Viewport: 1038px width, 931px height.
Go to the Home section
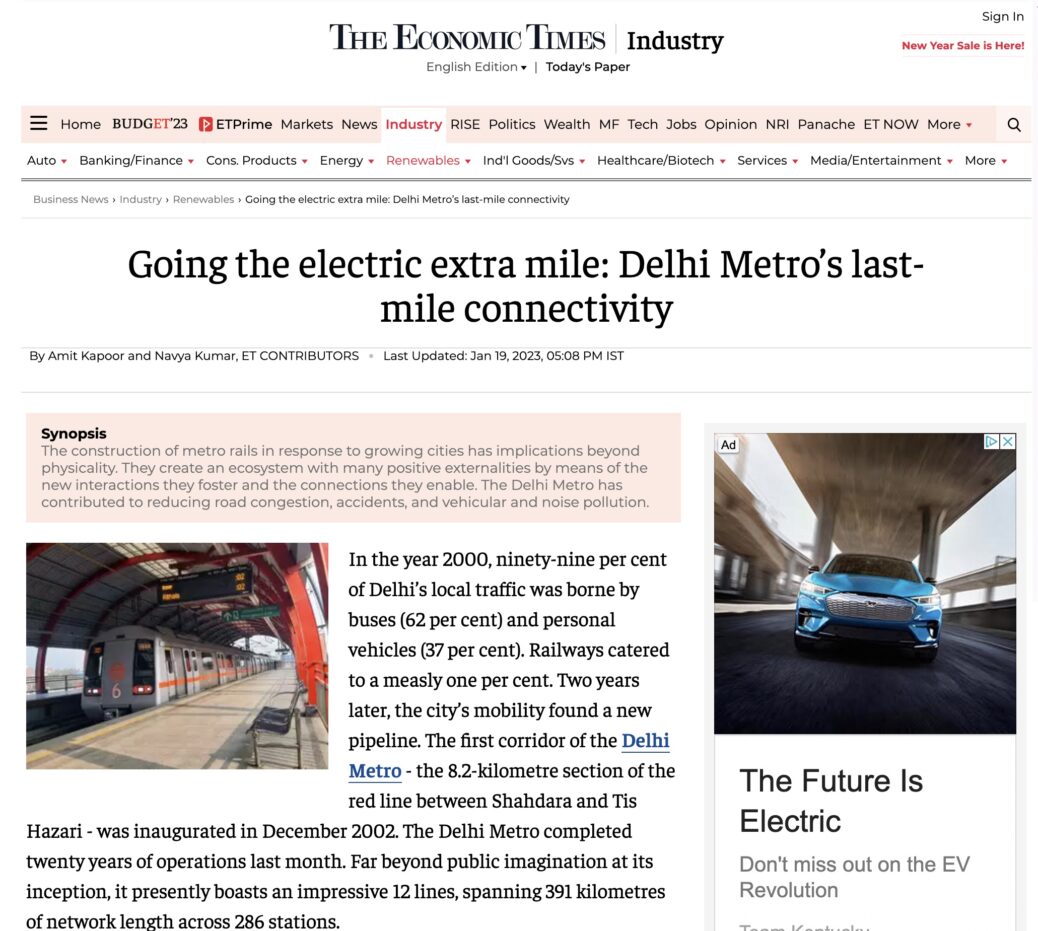(80, 124)
